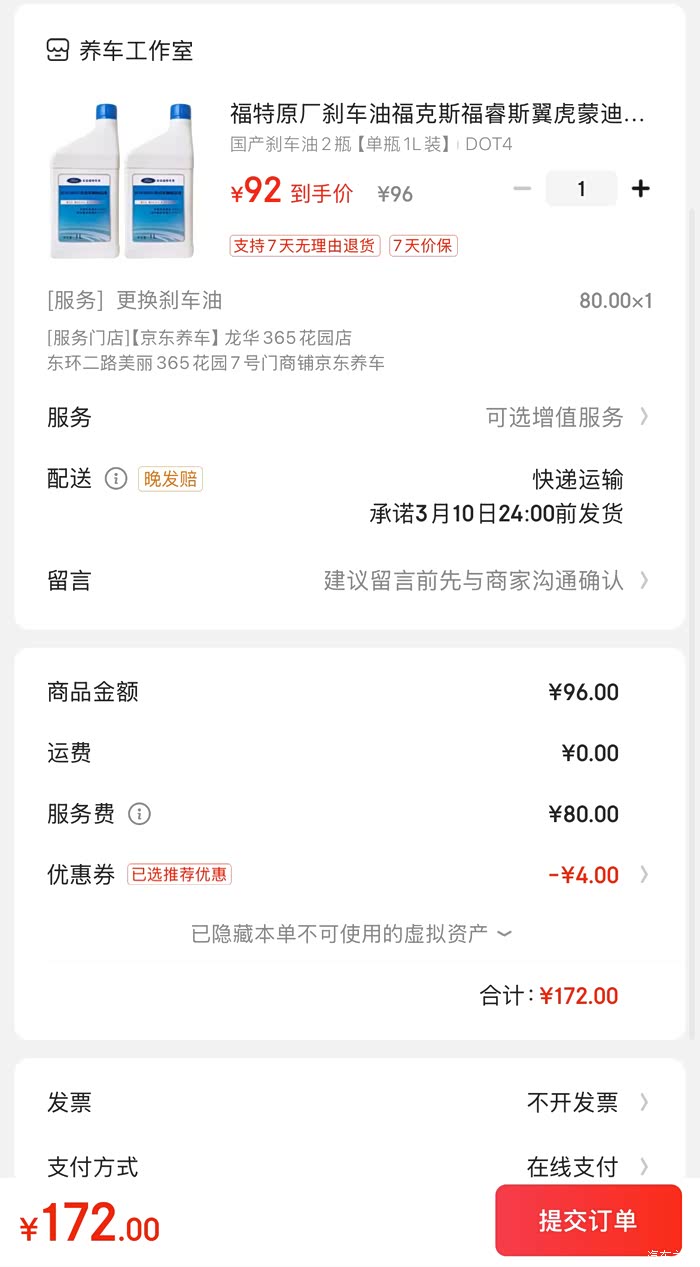View info about 配送 delivery

coord(116,479)
